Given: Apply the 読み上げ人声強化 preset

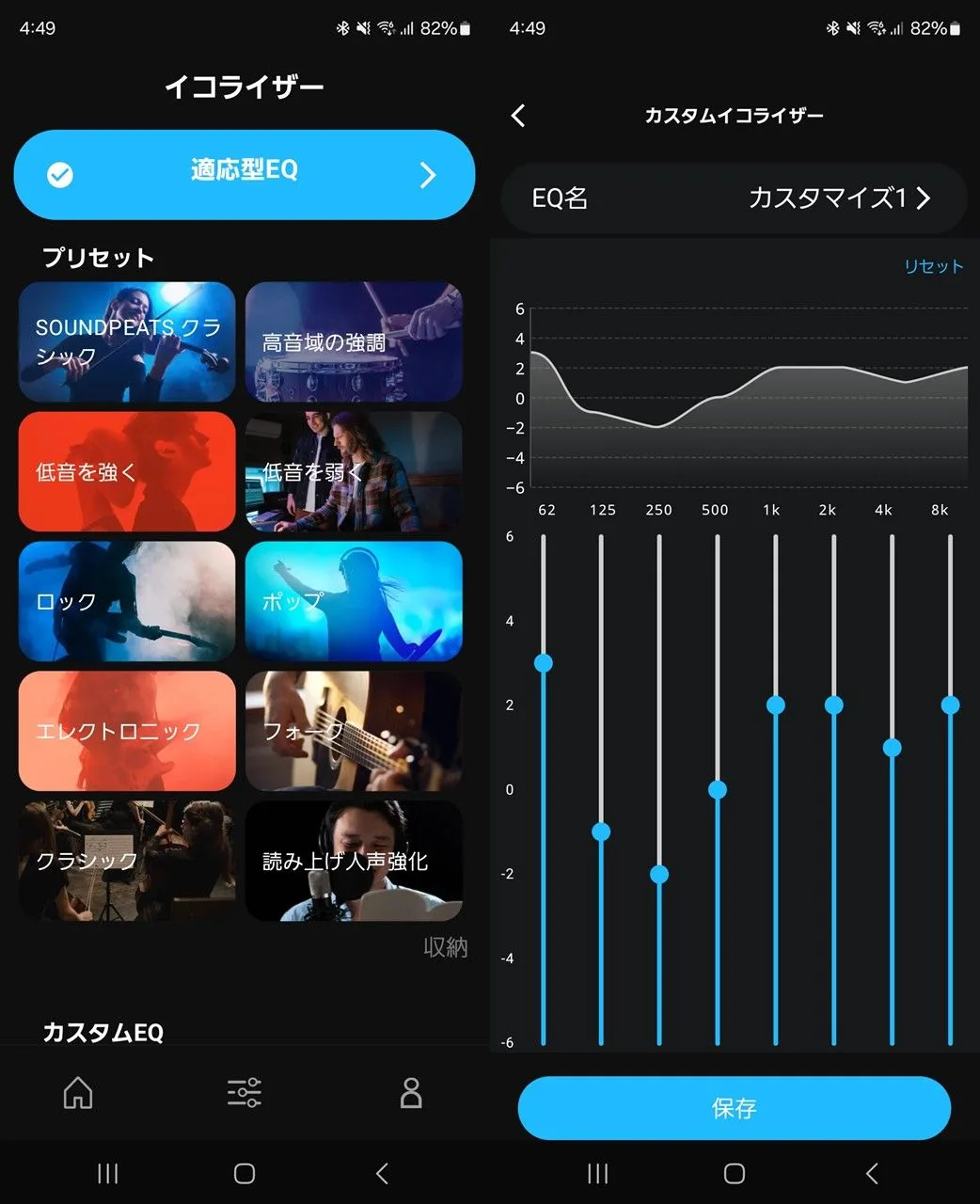Looking at the screenshot, I should click(354, 861).
